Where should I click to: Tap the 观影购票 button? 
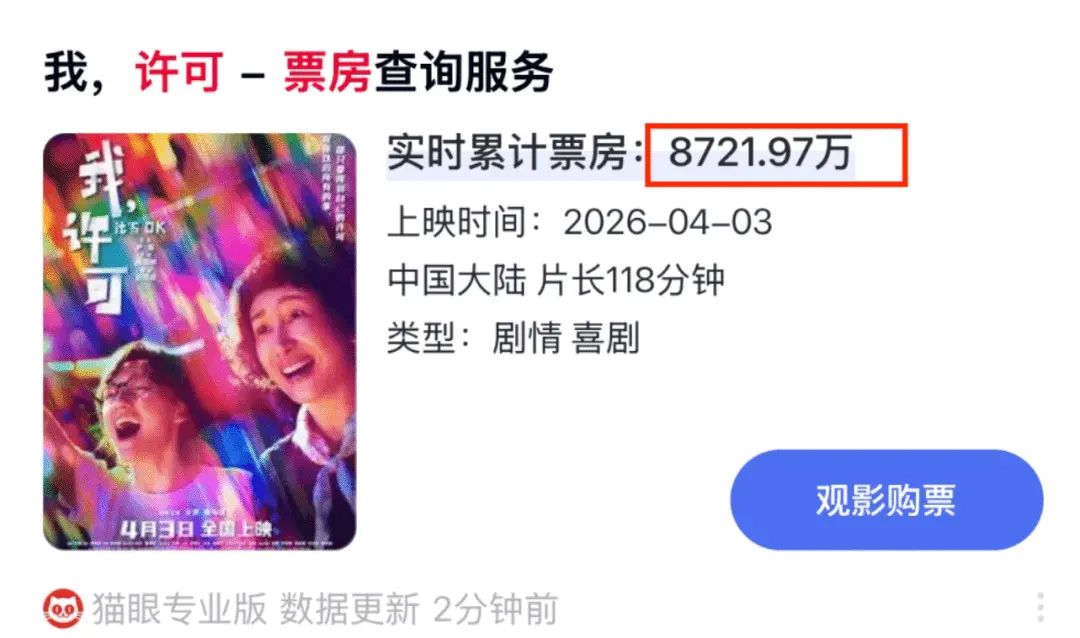pos(886,500)
